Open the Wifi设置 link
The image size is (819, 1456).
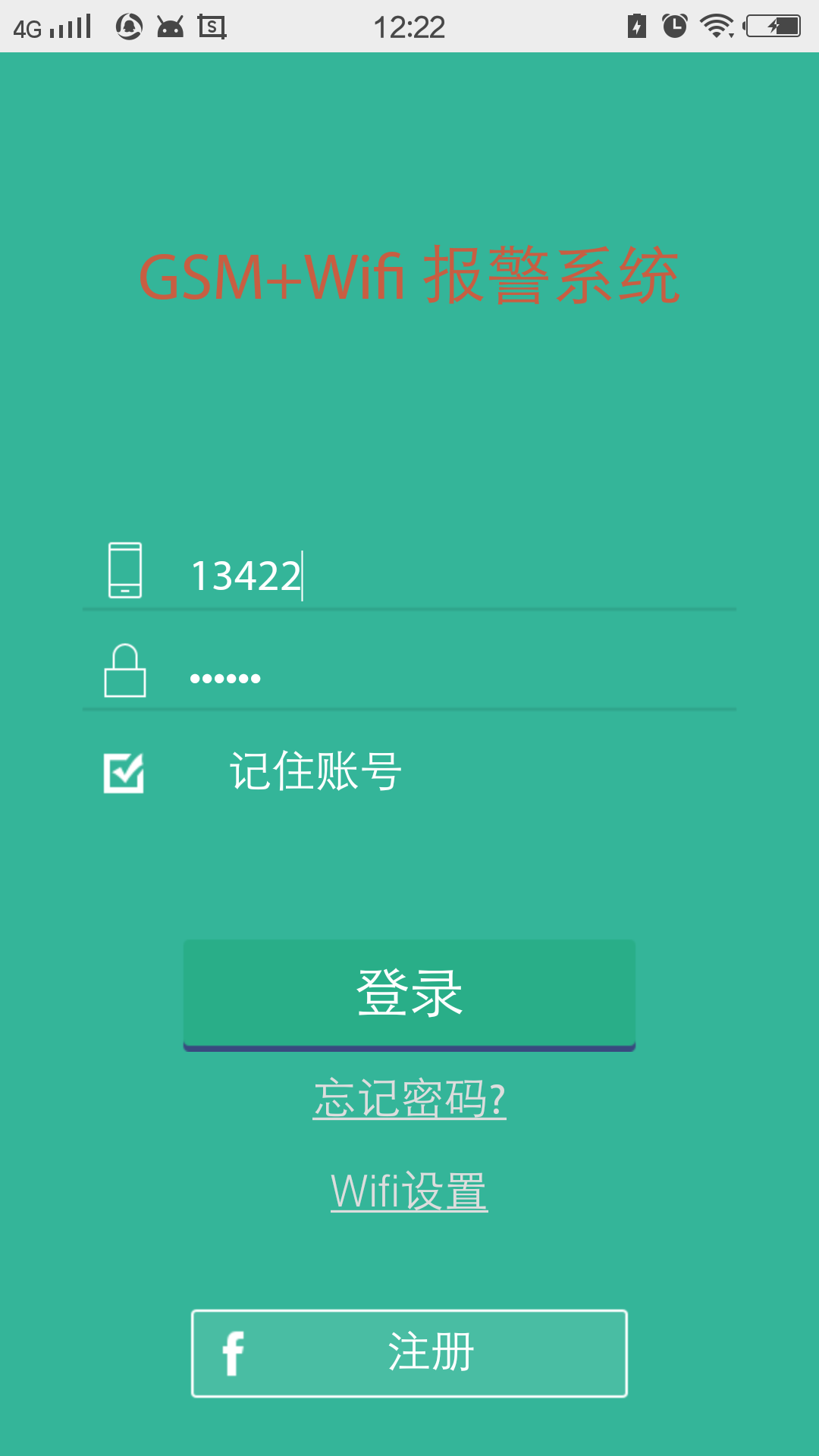(x=409, y=1191)
